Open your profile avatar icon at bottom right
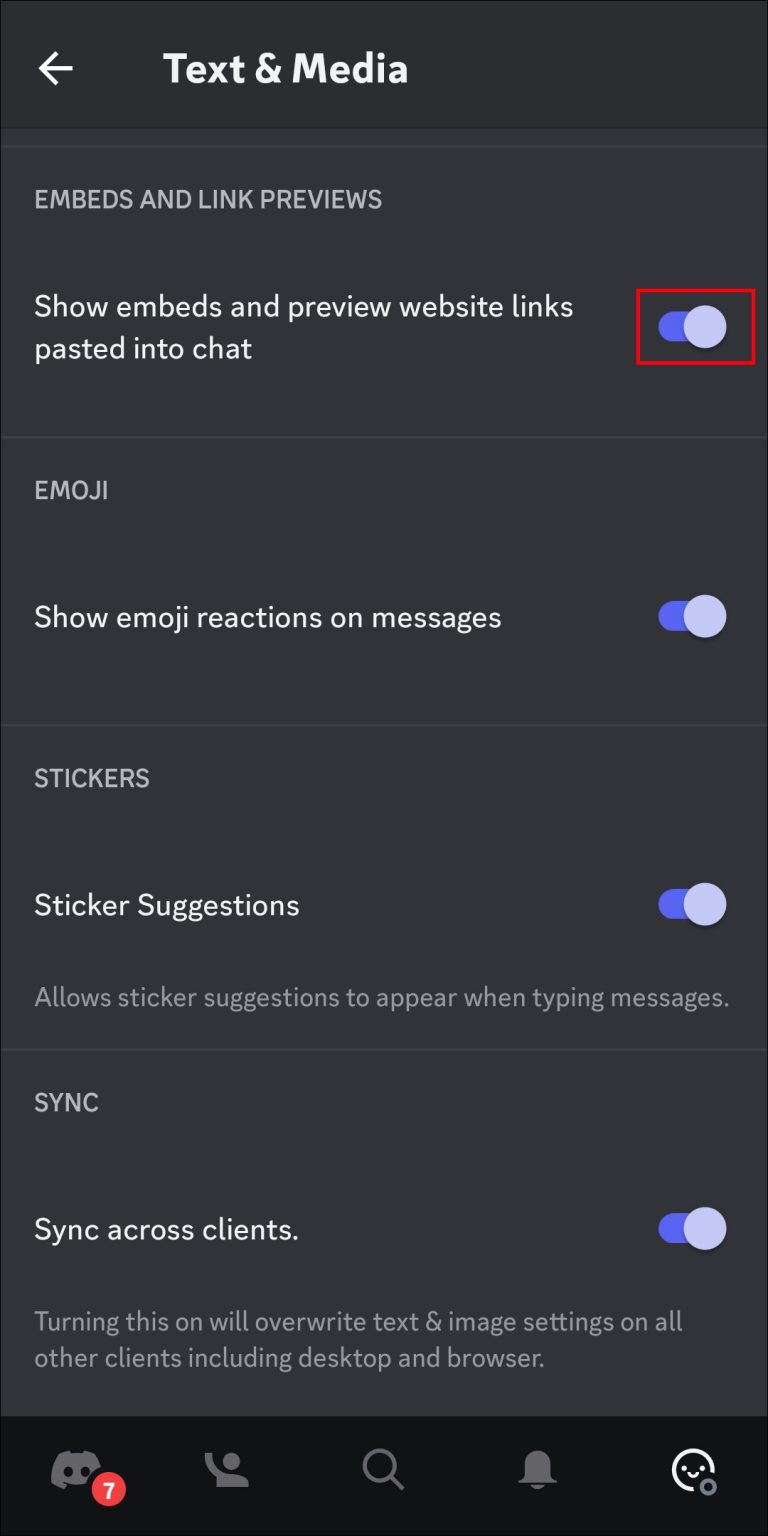Screen dimensions: 768x1536 pyautogui.click(x=692, y=1470)
